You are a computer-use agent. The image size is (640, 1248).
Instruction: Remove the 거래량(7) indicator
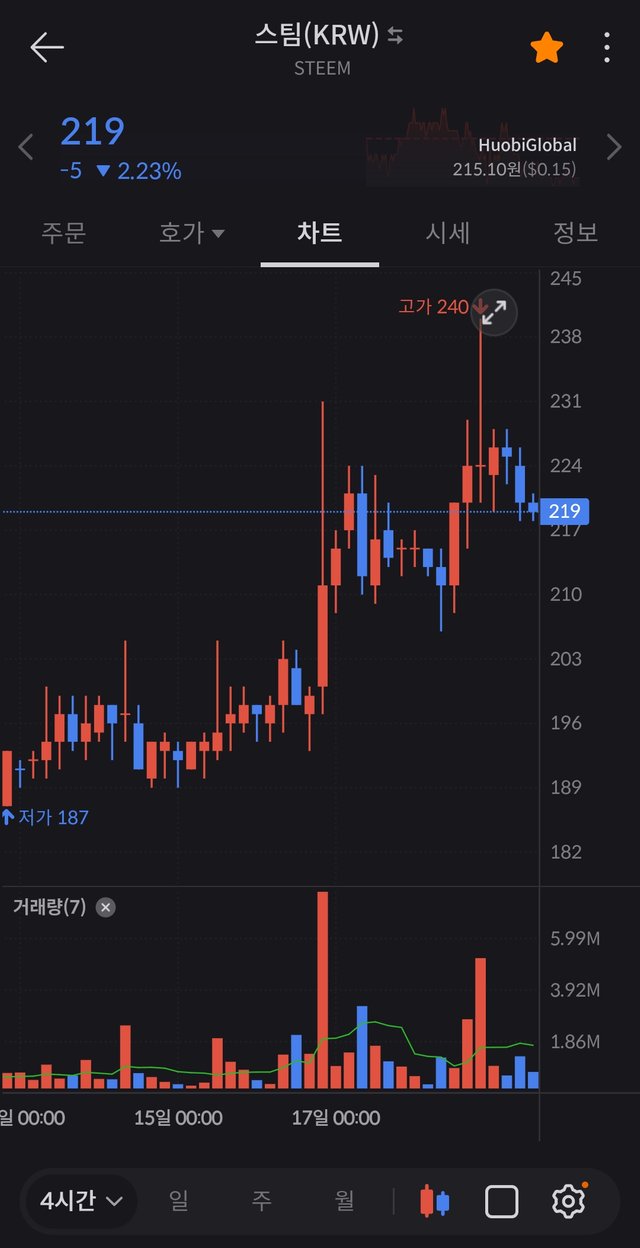pyautogui.click(x=105, y=907)
